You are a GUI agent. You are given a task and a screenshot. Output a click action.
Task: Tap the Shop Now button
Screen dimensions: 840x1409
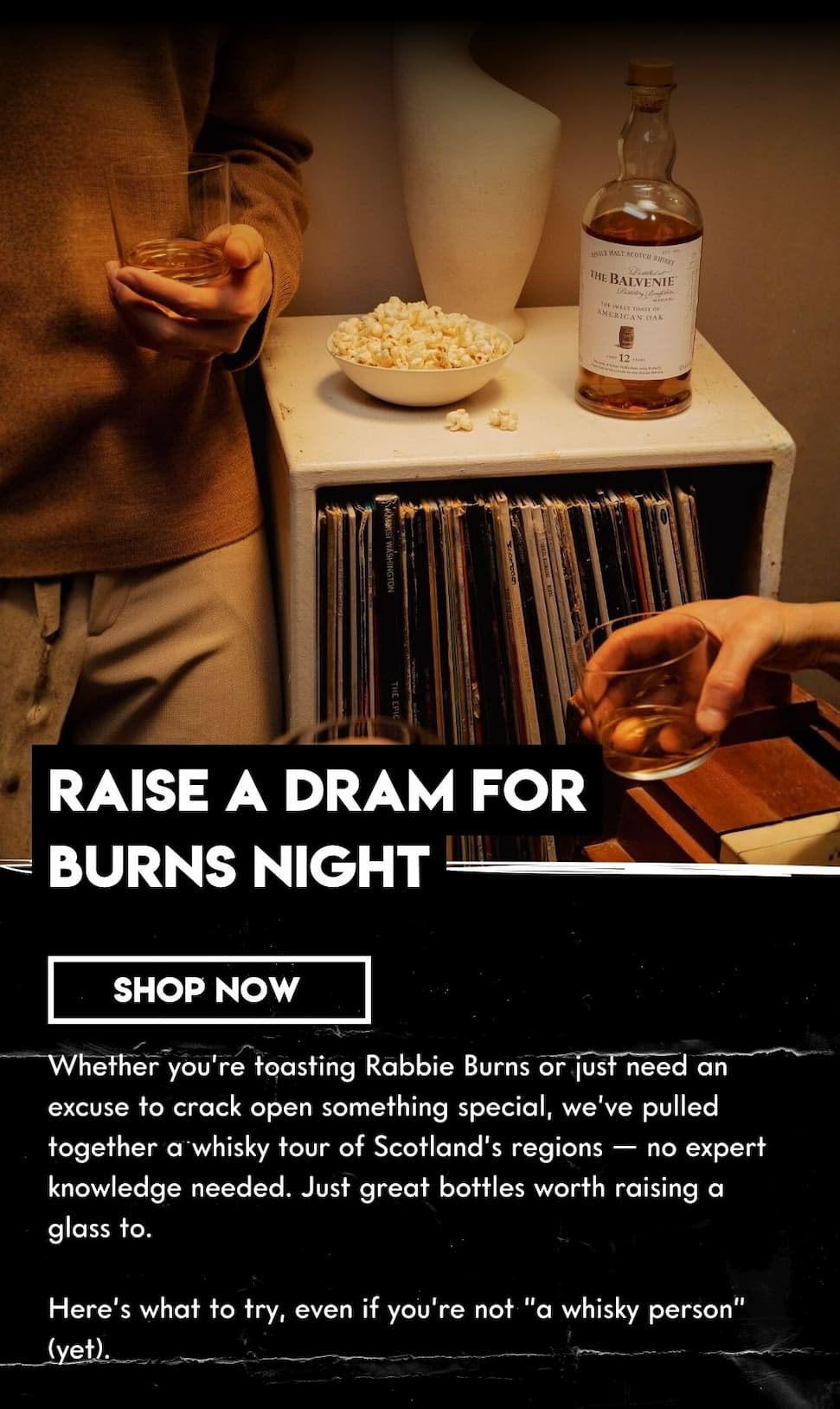tap(209, 989)
